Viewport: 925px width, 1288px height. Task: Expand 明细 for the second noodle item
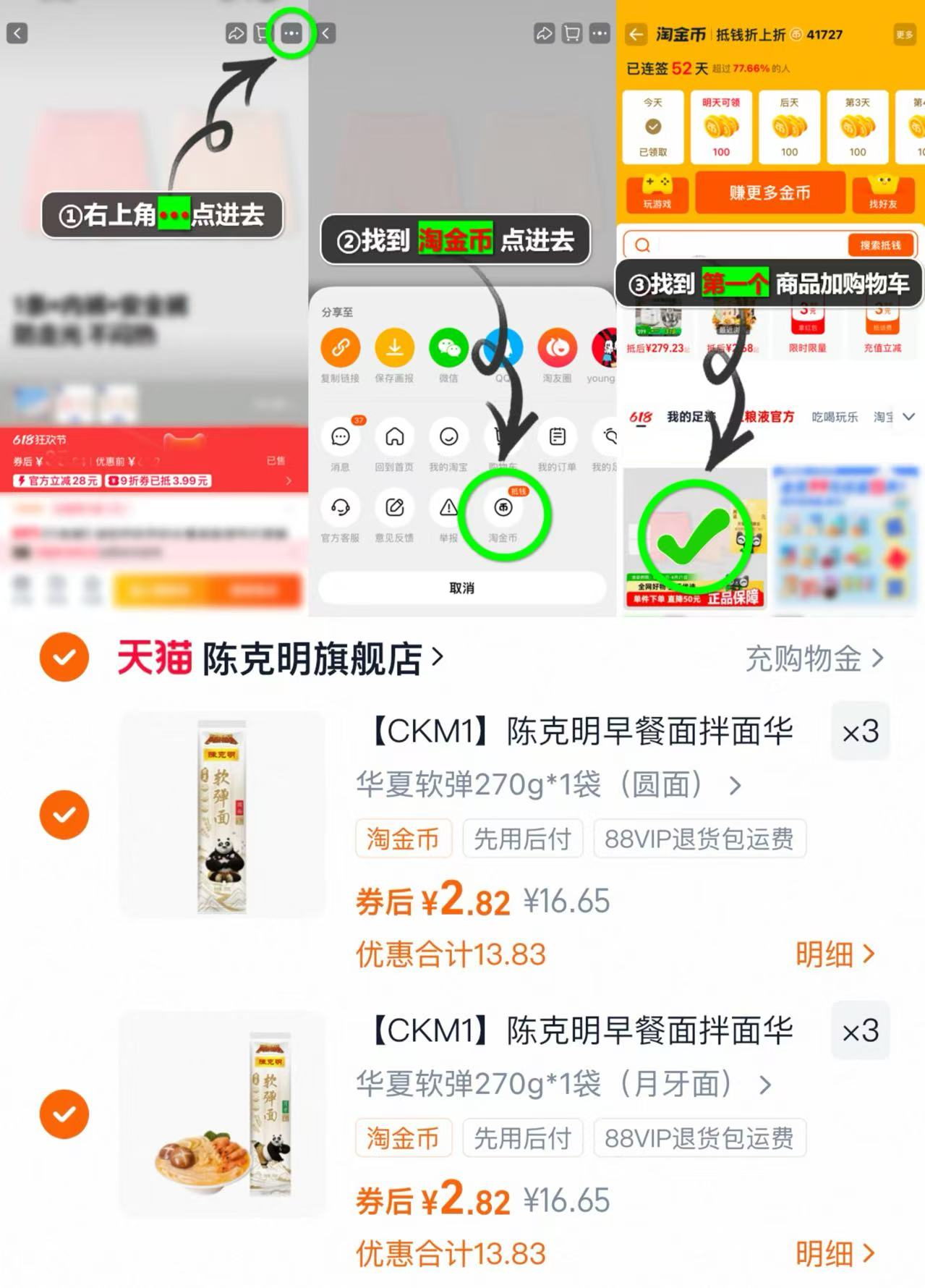point(835,1252)
